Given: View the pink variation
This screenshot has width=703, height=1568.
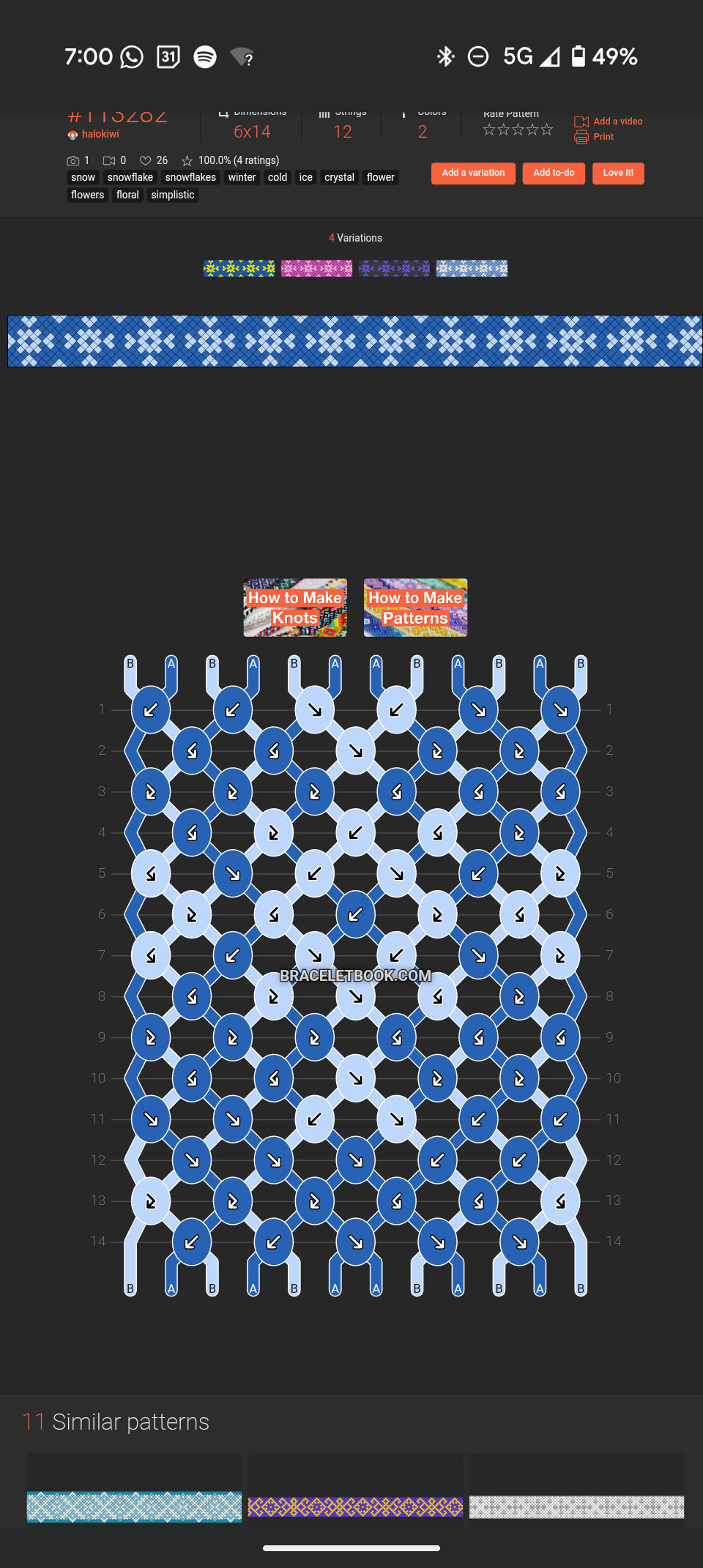Looking at the screenshot, I should [316, 268].
